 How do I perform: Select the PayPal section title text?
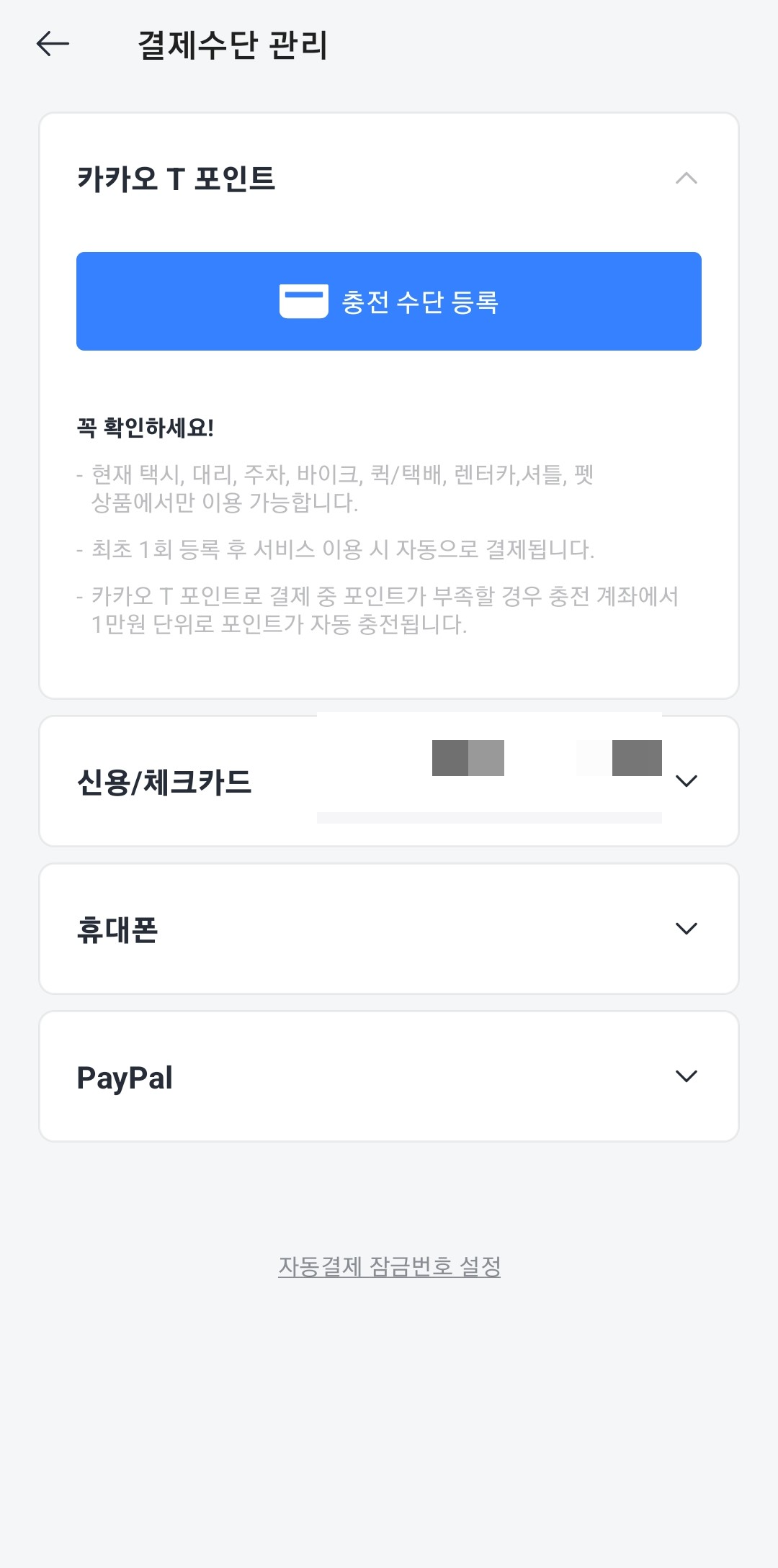124,1076
